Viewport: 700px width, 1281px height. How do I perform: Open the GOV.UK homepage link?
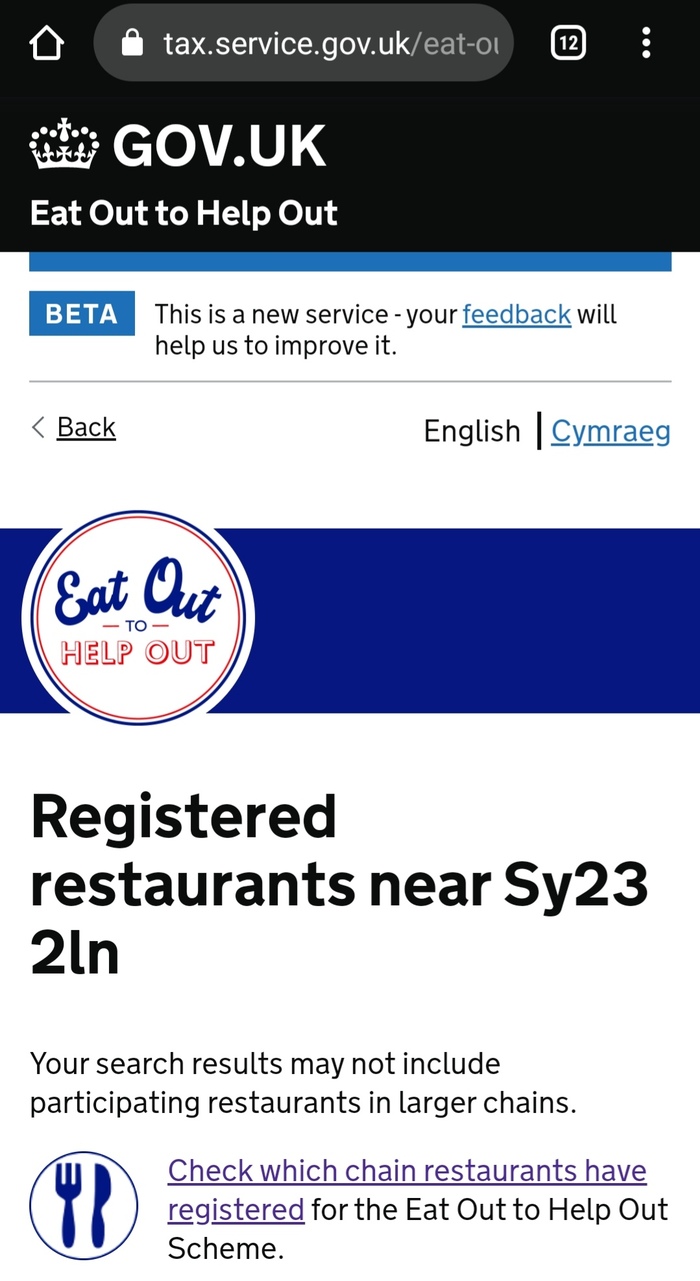click(178, 147)
